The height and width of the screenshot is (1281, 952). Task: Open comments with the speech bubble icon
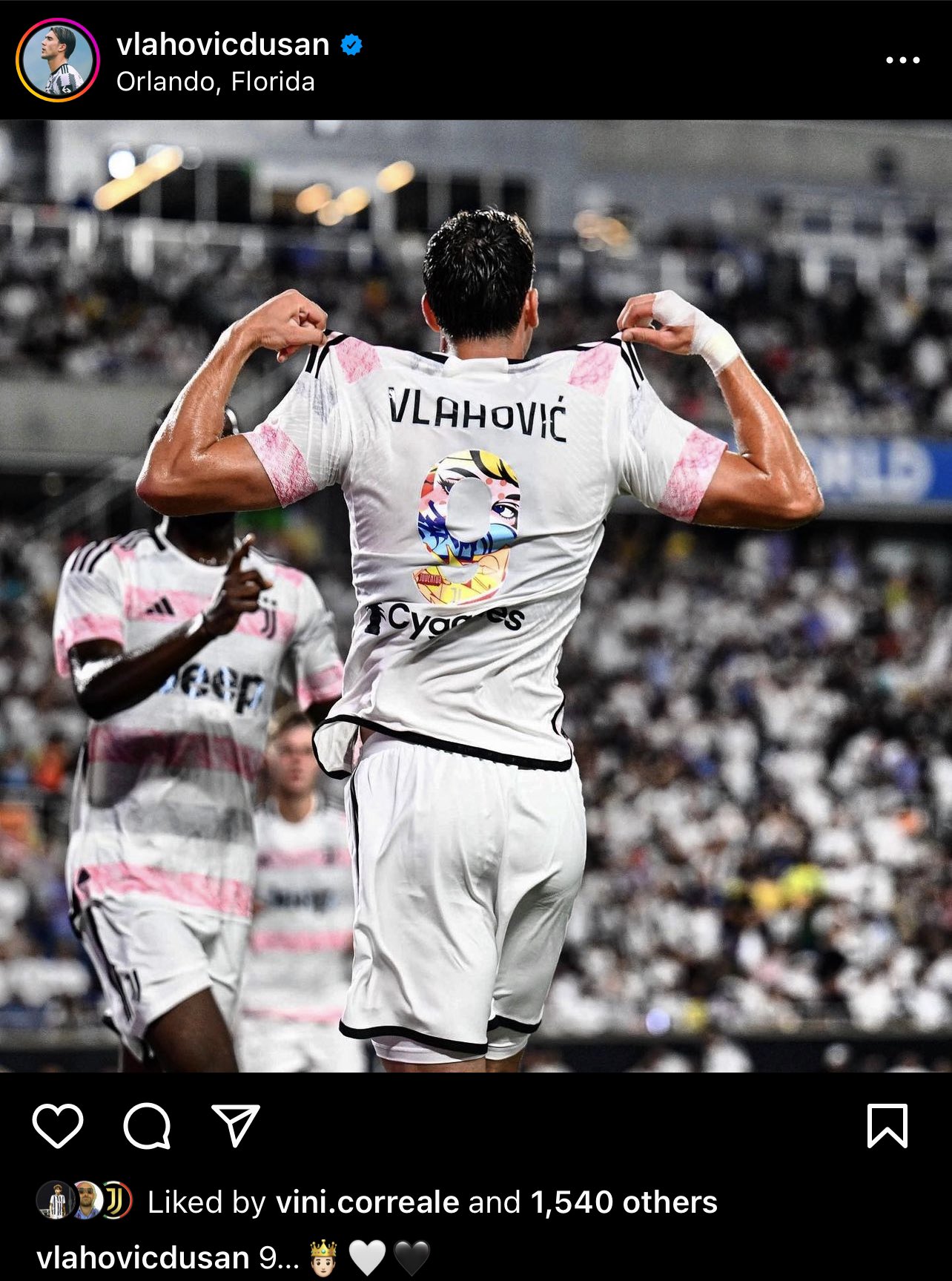click(147, 1126)
